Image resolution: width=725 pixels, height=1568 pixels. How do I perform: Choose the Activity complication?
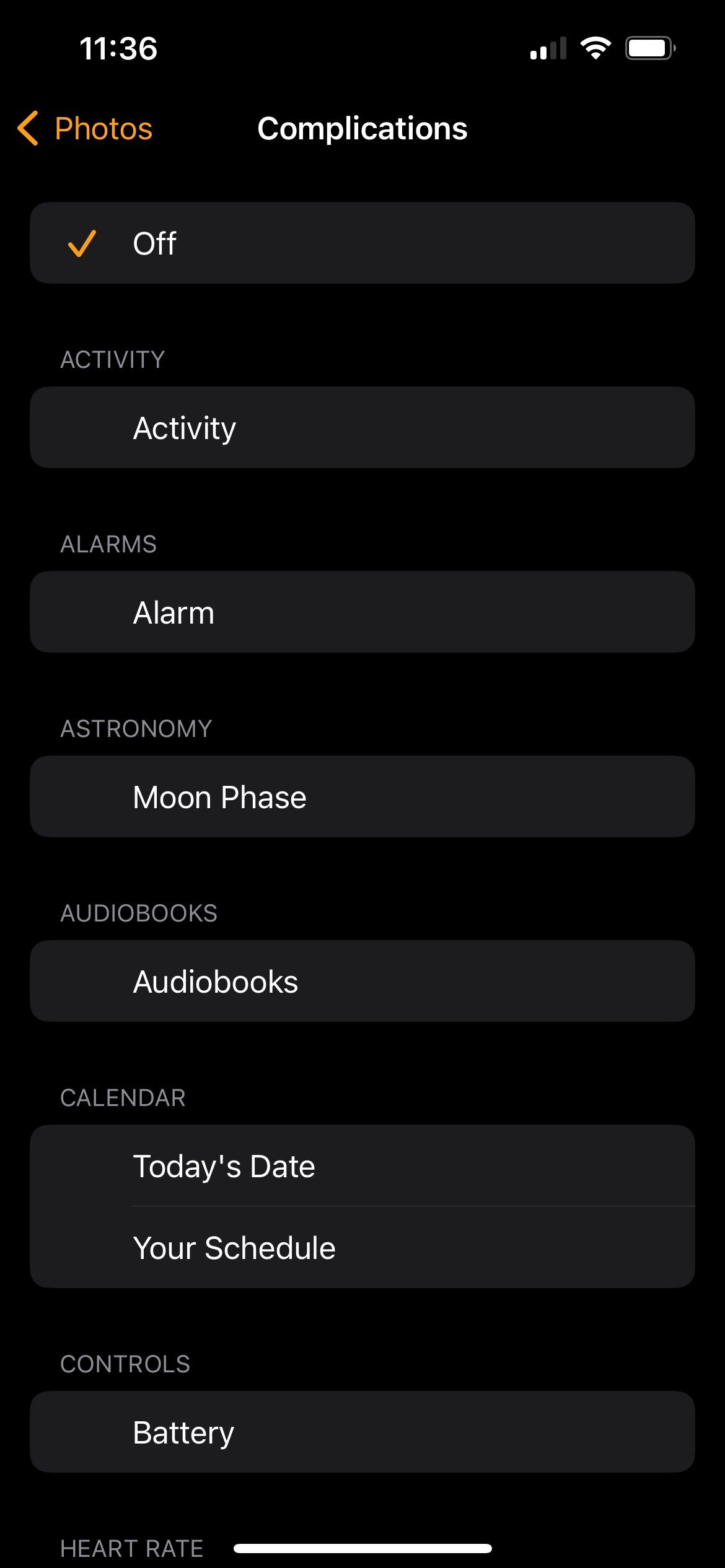pyautogui.click(x=362, y=427)
